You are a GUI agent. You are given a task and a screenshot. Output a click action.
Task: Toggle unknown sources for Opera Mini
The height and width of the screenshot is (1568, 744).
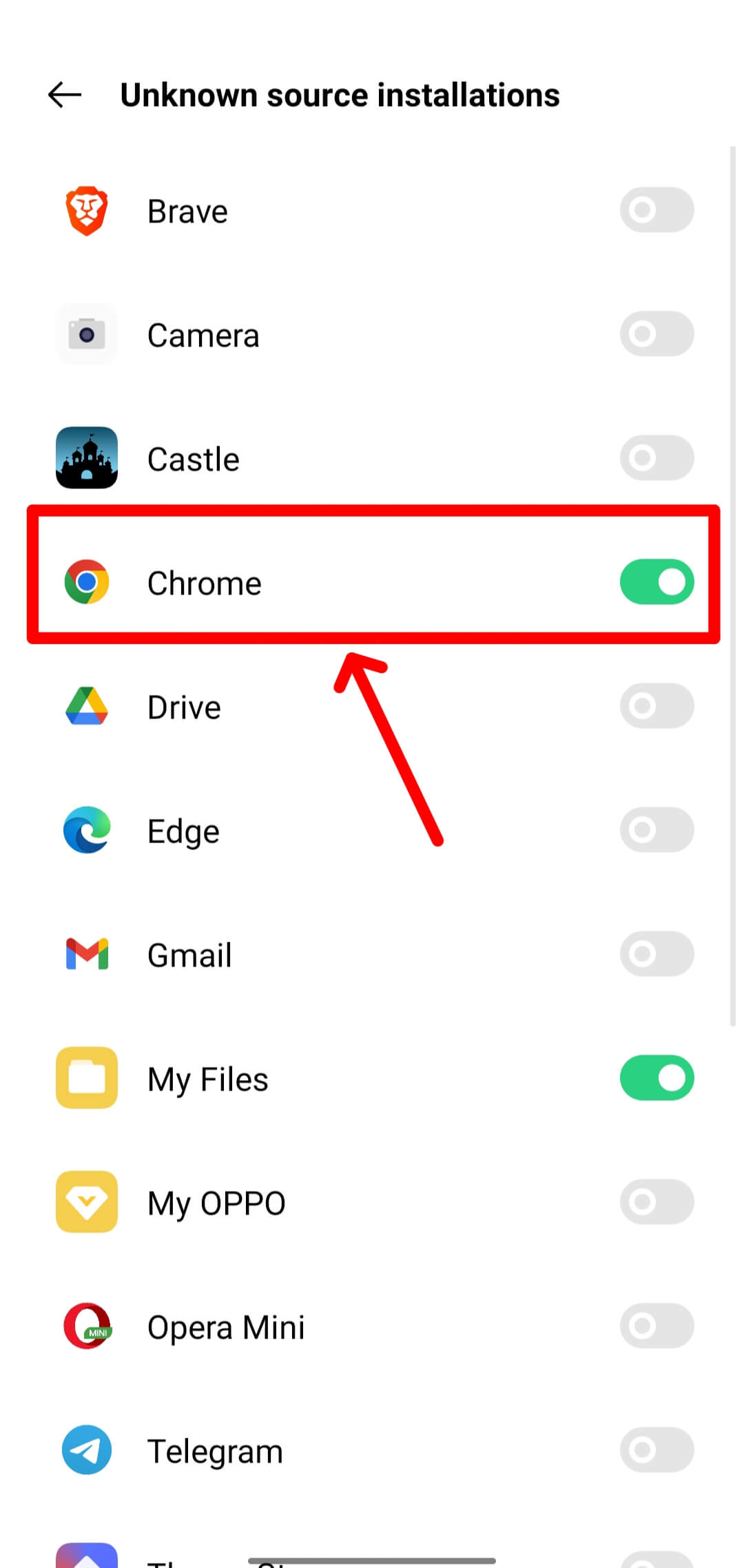[x=656, y=1325]
